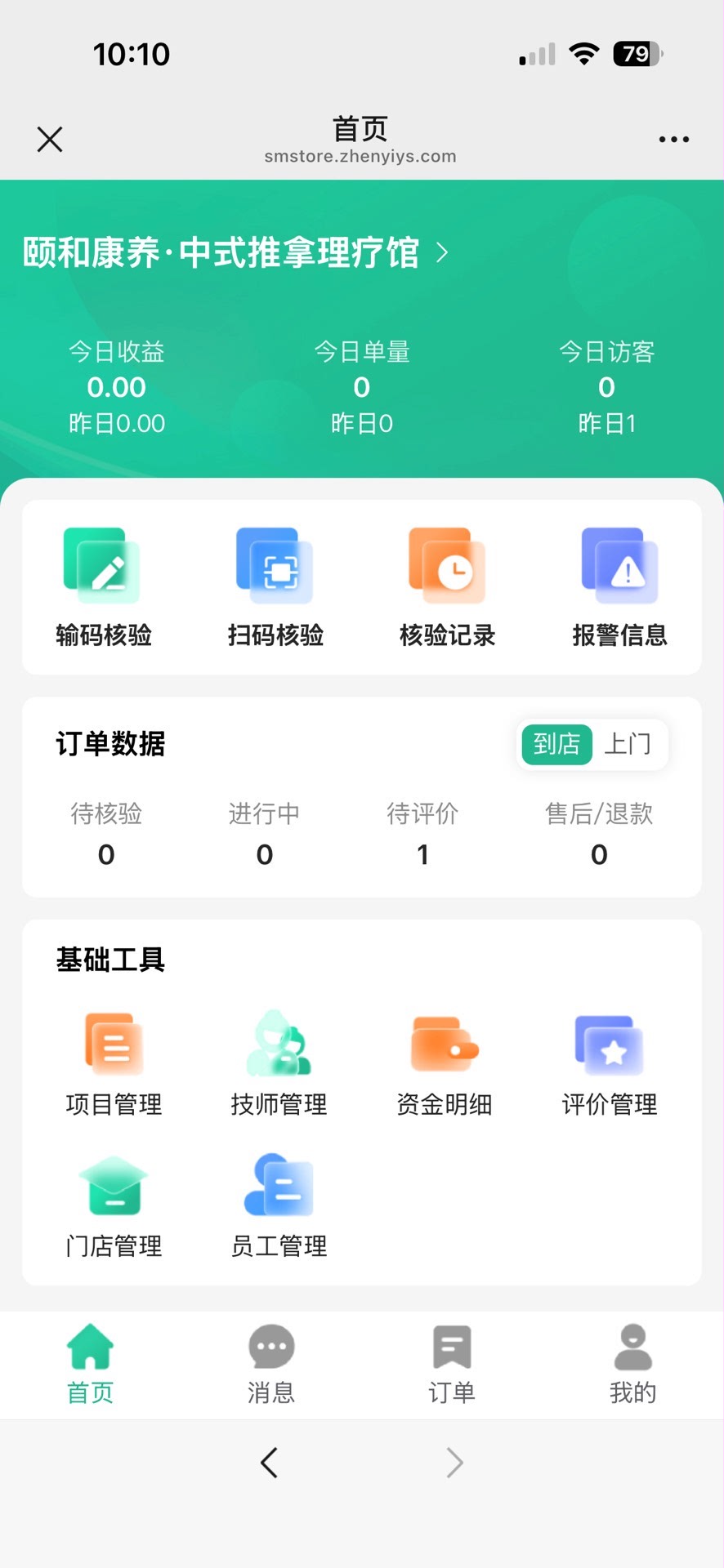Open the three-dot overflow menu

(x=673, y=140)
